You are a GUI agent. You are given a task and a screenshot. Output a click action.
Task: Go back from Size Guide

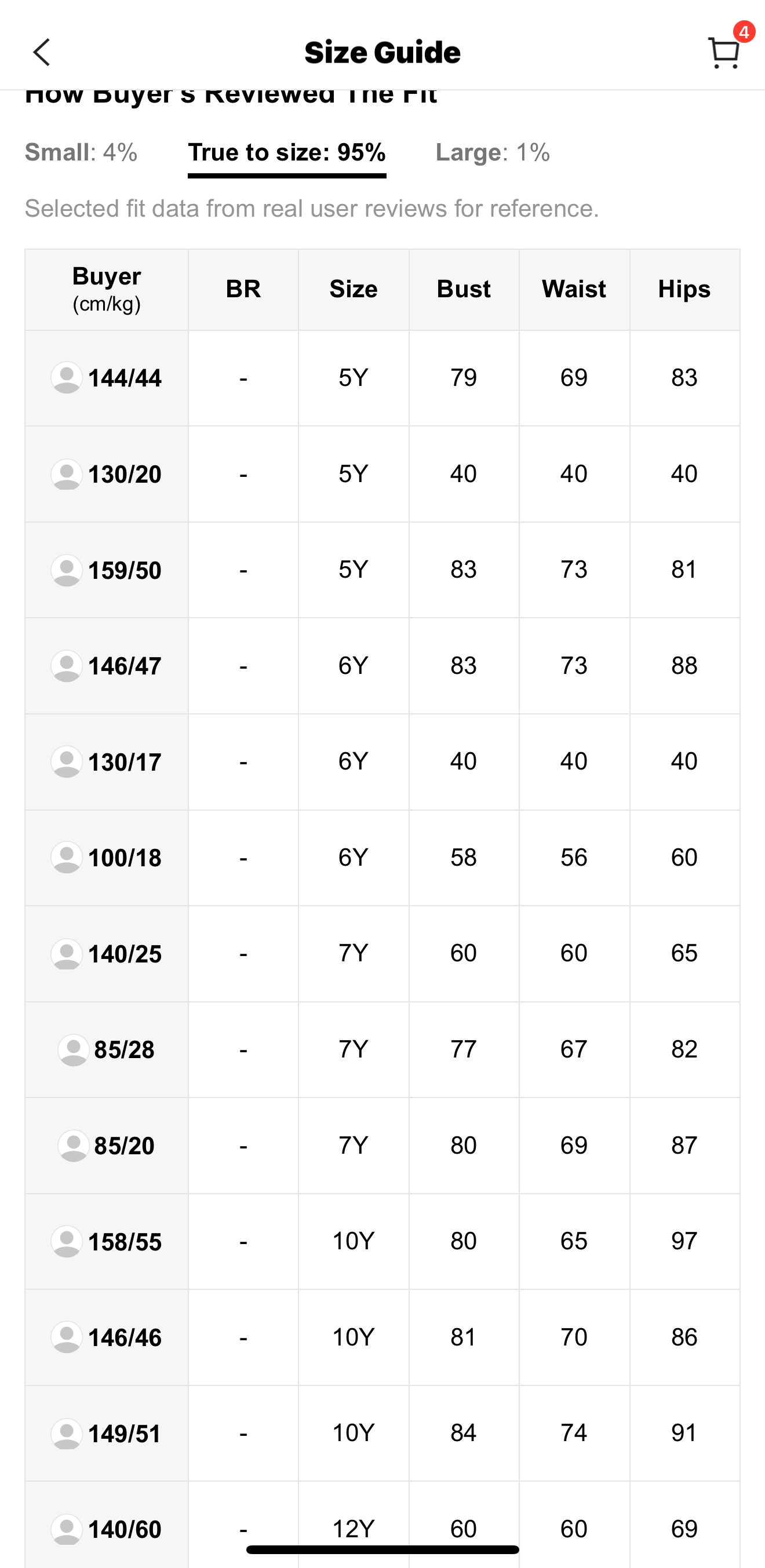click(x=41, y=52)
